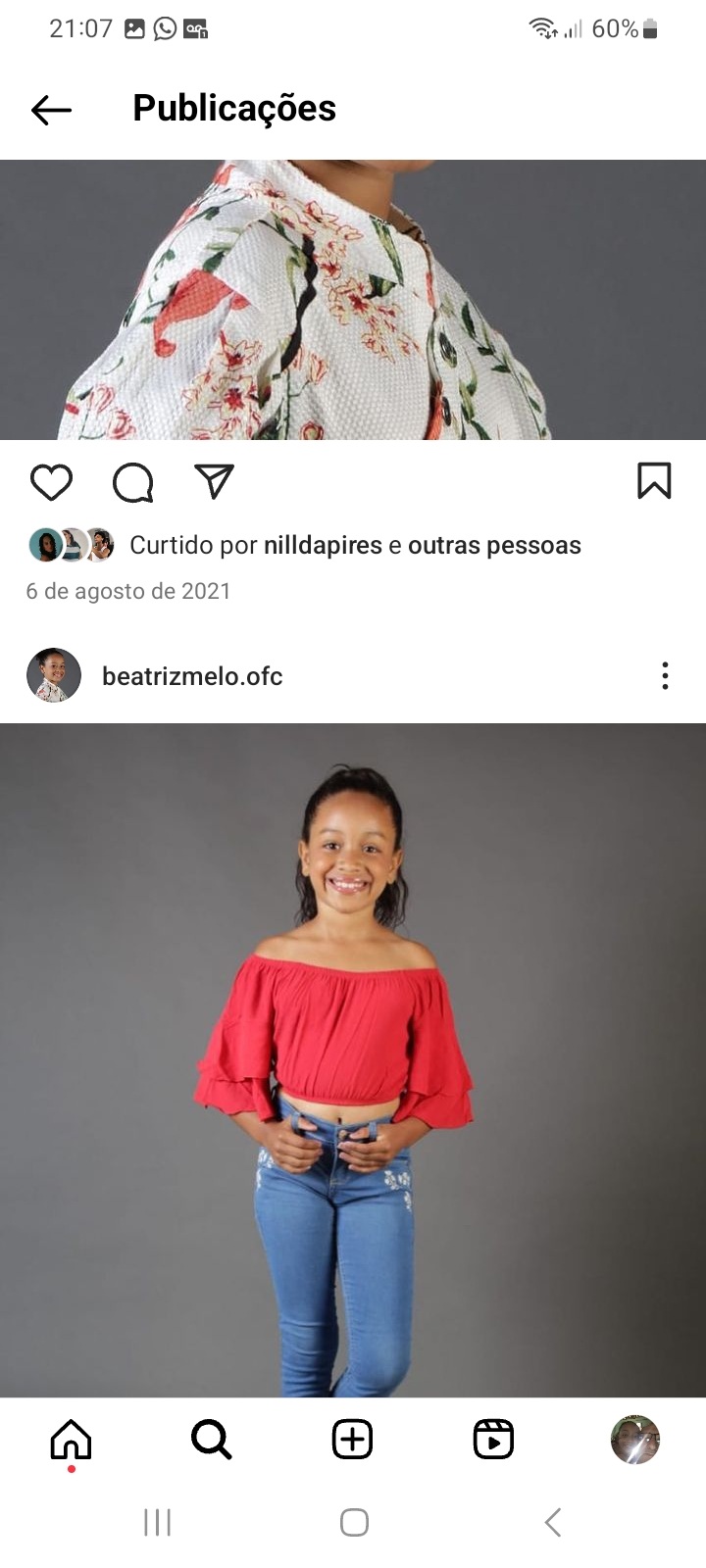Tap the system back button

(552, 1522)
